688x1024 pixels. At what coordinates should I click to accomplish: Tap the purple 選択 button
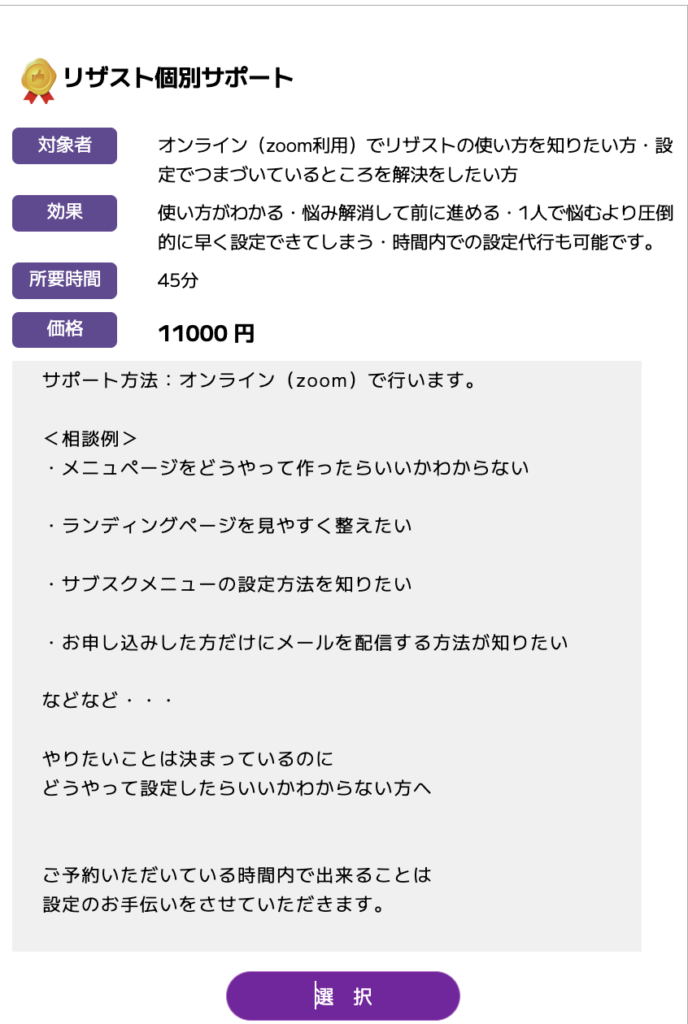(343, 995)
